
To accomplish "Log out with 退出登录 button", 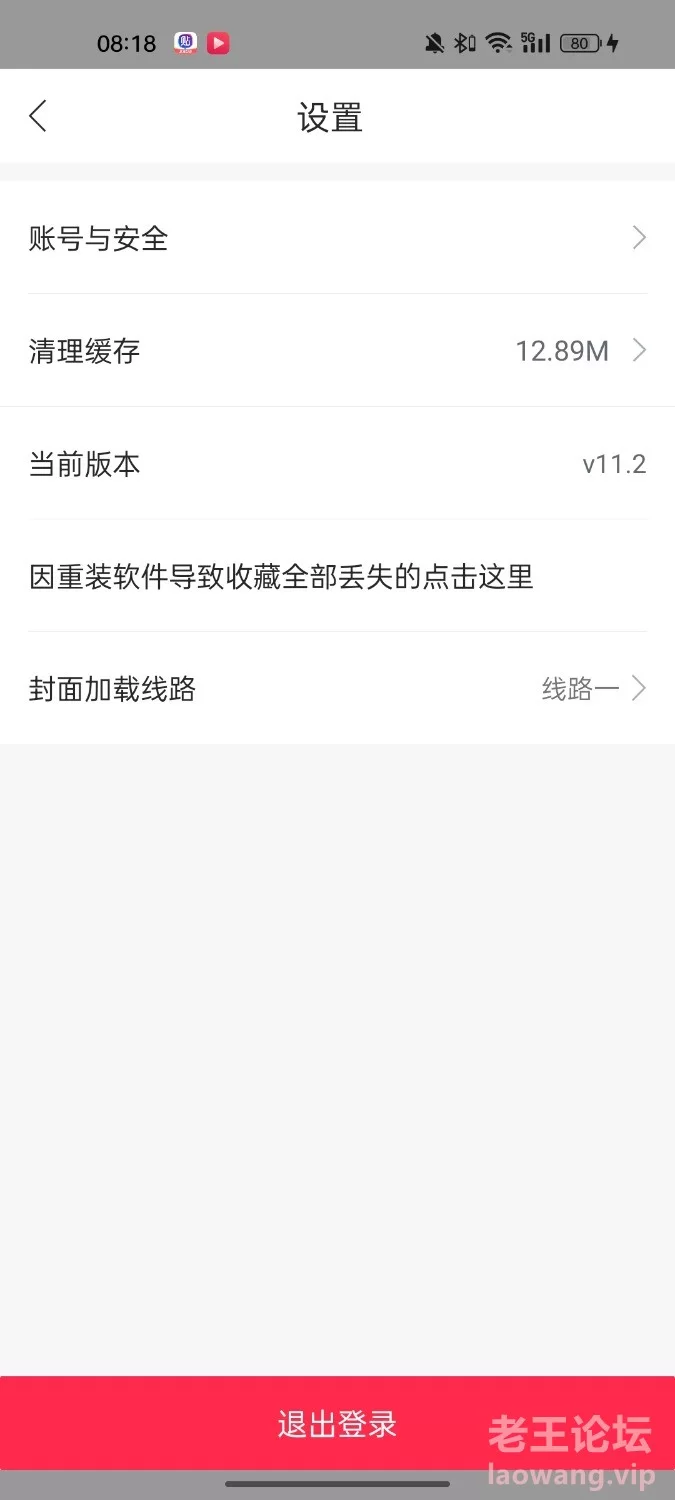I will pos(337,1423).
